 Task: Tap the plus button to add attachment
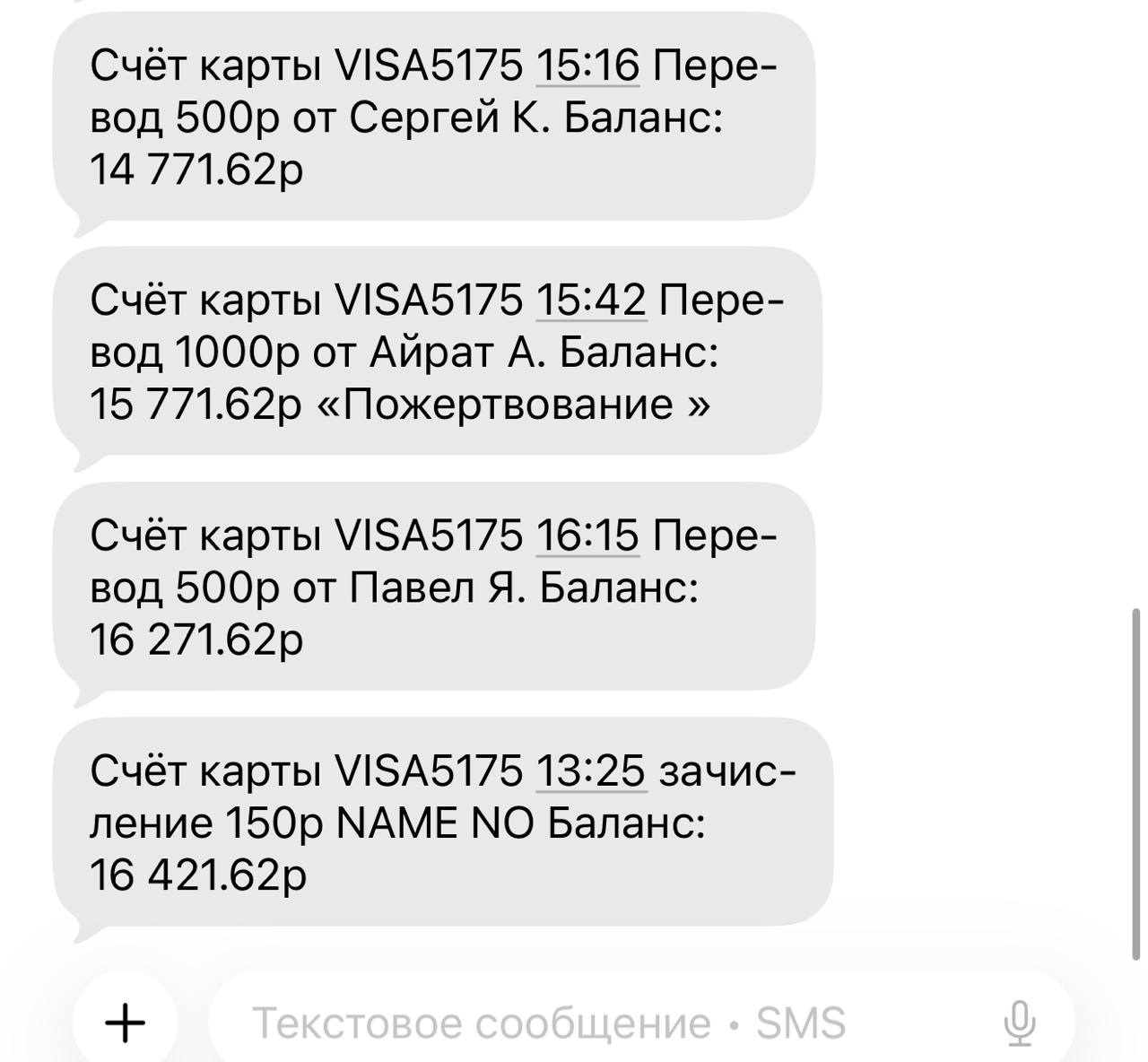click(126, 1023)
